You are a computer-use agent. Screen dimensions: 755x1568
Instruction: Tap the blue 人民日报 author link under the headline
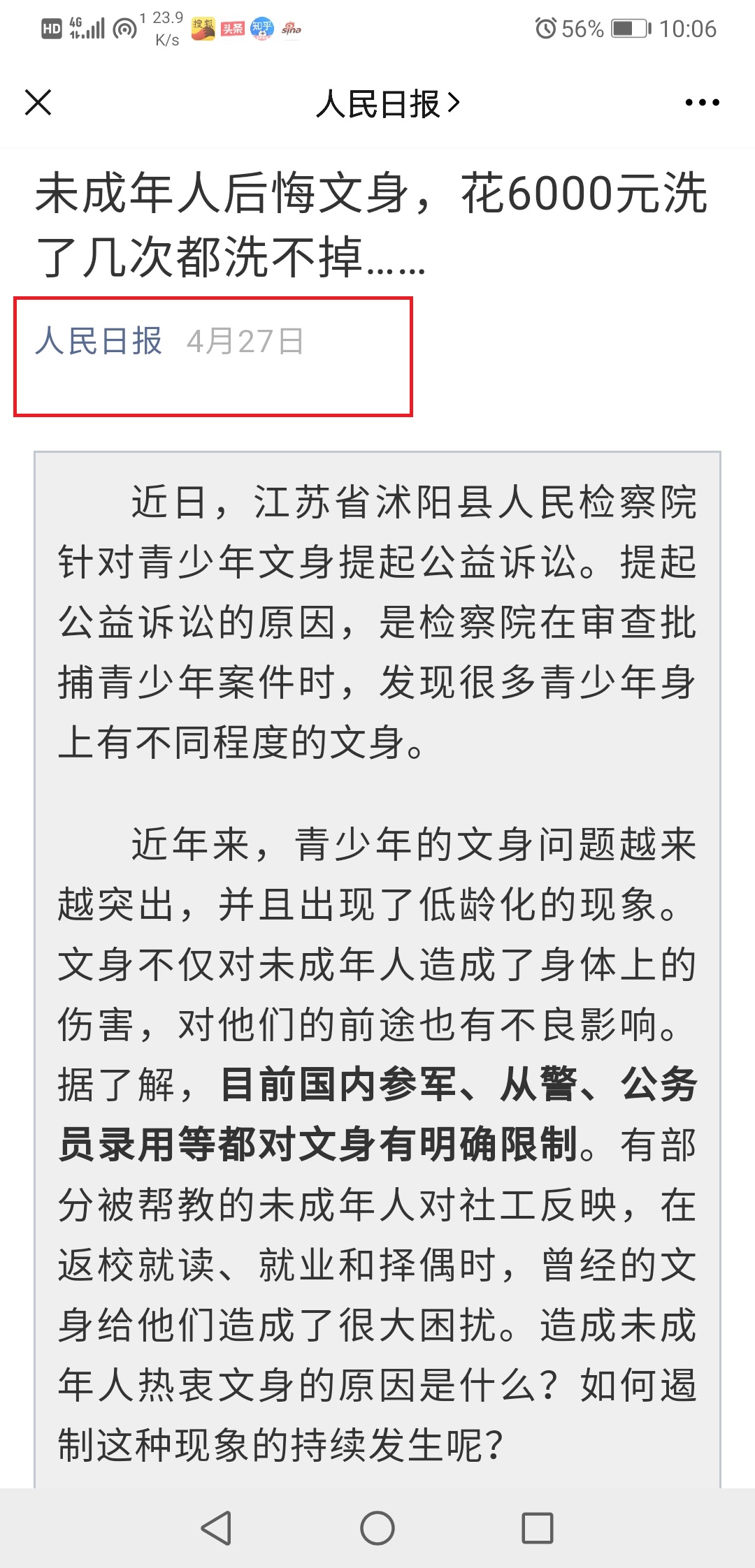tap(99, 341)
